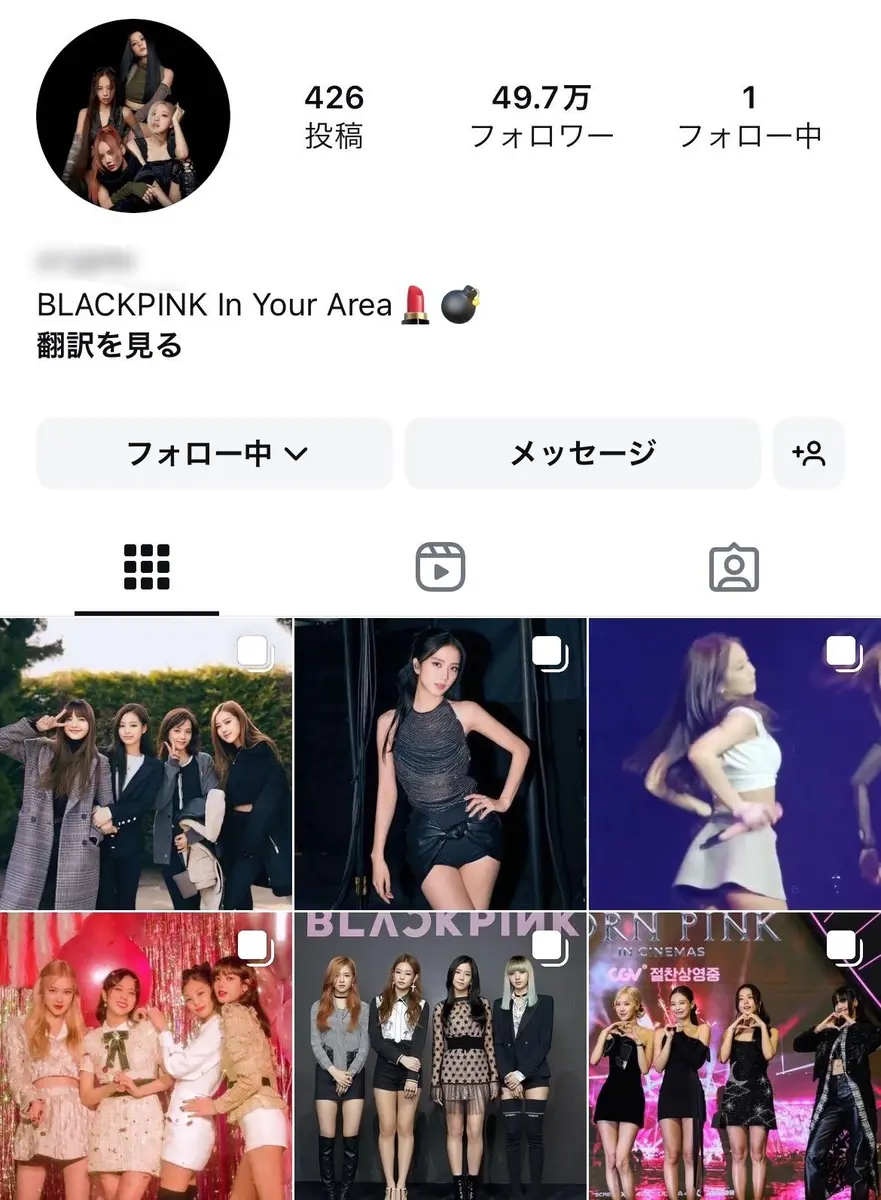Switch to the posts grid tab
Screen dimensions: 881x1200
click(147, 567)
